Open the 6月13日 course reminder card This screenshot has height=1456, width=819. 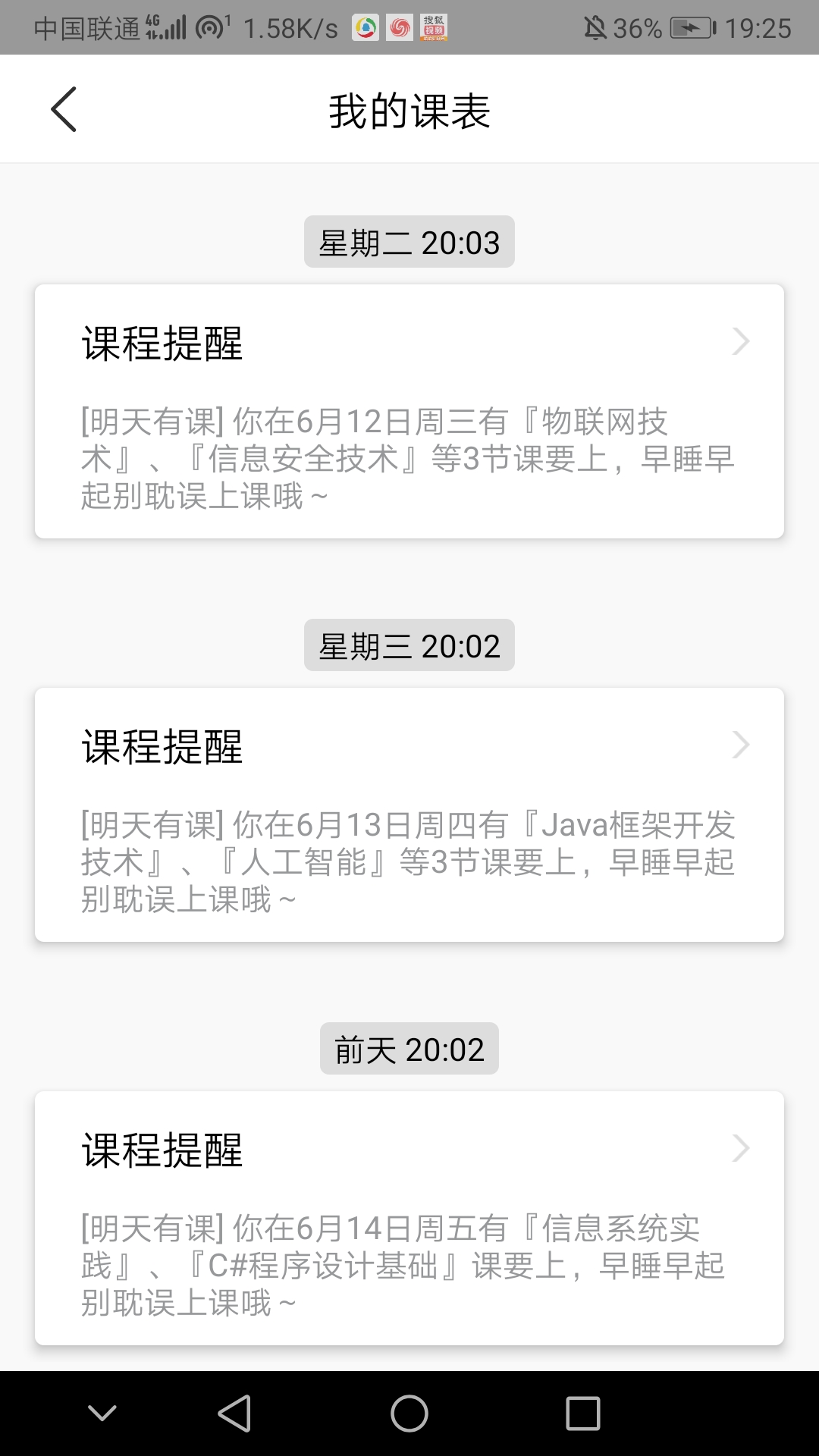pyautogui.click(x=409, y=814)
